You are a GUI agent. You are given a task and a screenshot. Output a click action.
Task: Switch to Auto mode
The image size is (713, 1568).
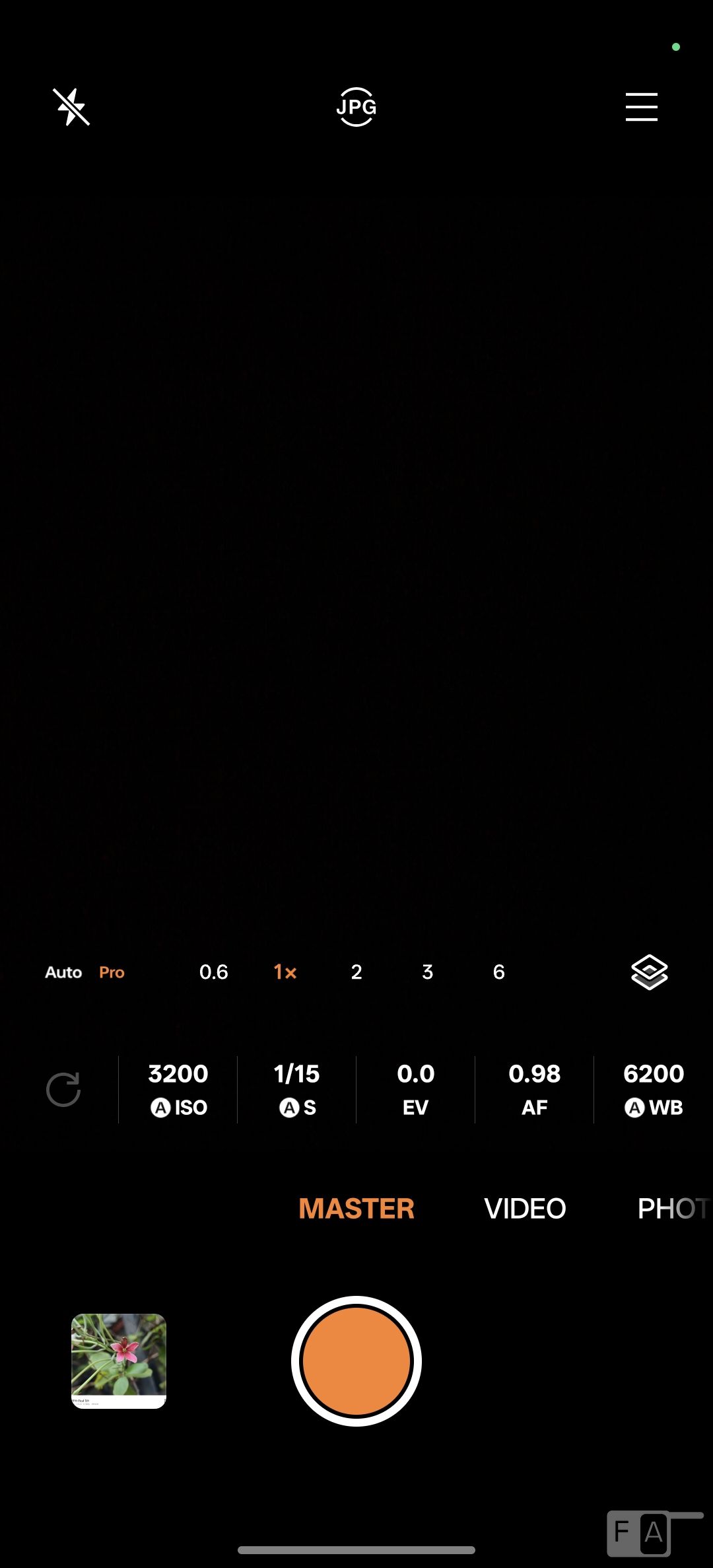click(x=63, y=972)
